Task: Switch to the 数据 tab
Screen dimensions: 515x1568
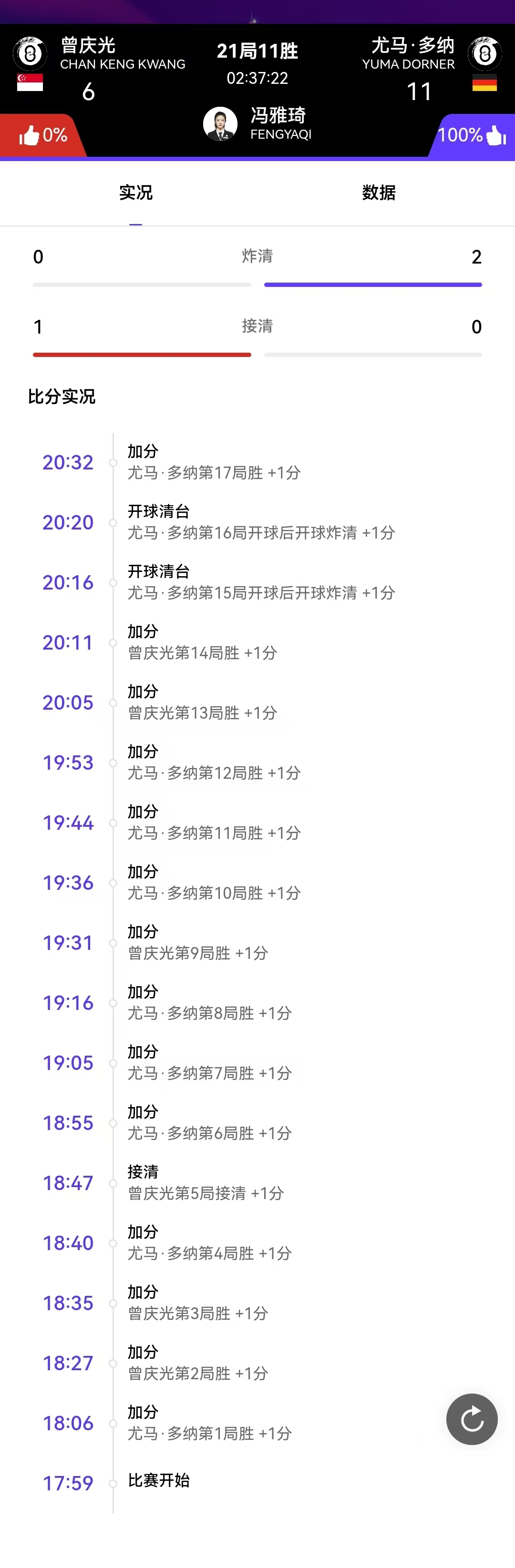Action: tap(379, 193)
